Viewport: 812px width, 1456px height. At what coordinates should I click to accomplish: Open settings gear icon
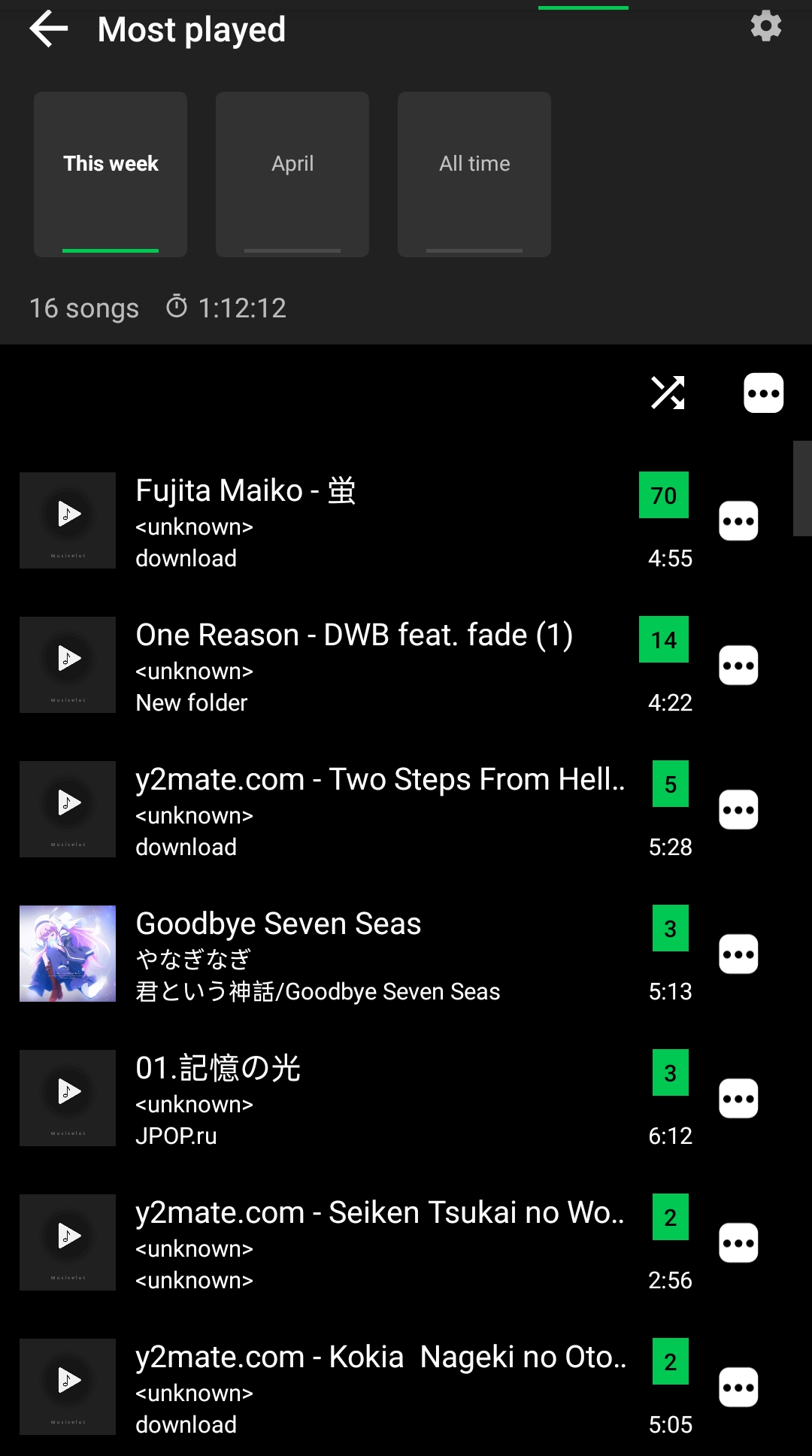pyautogui.click(x=765, y=26)
